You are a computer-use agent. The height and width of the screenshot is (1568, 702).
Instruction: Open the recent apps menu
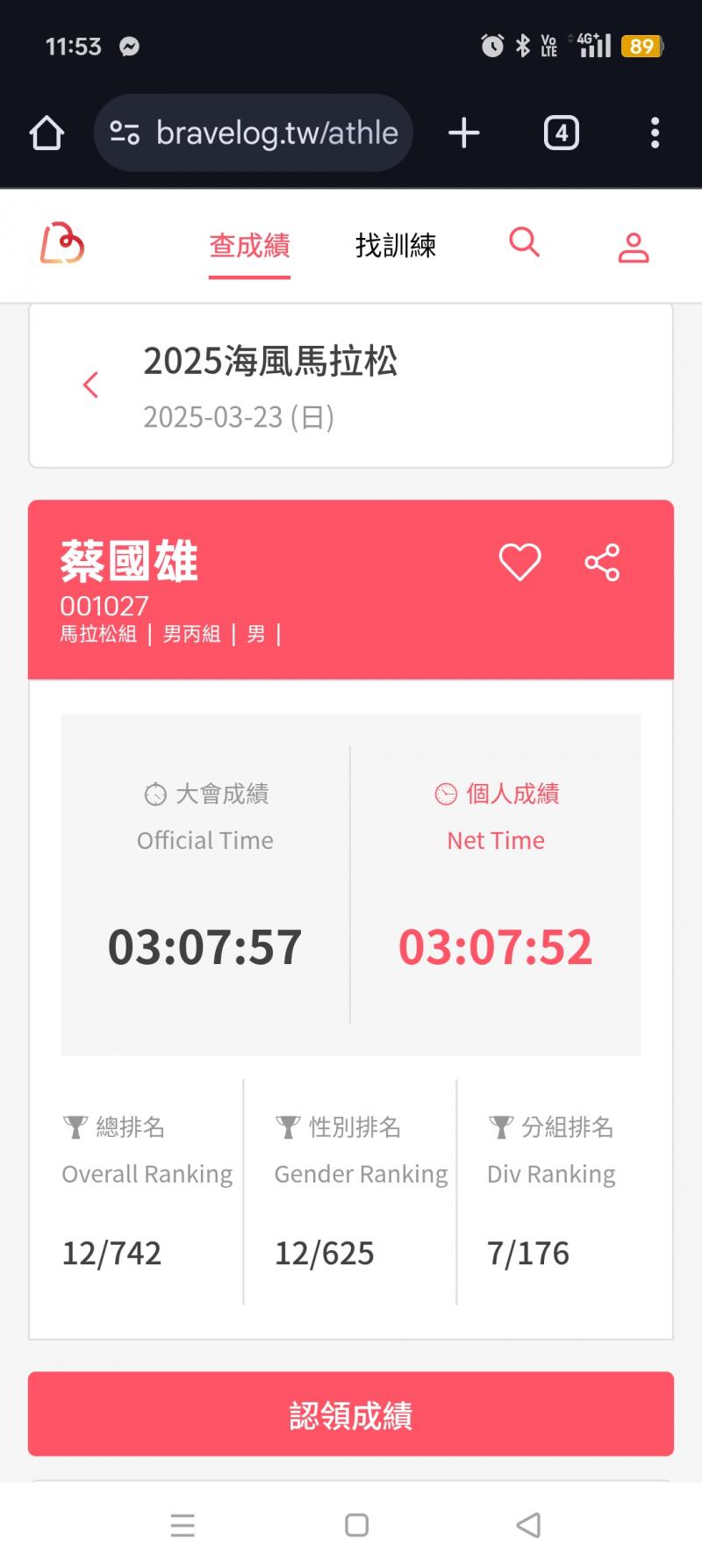[183, 1525]
